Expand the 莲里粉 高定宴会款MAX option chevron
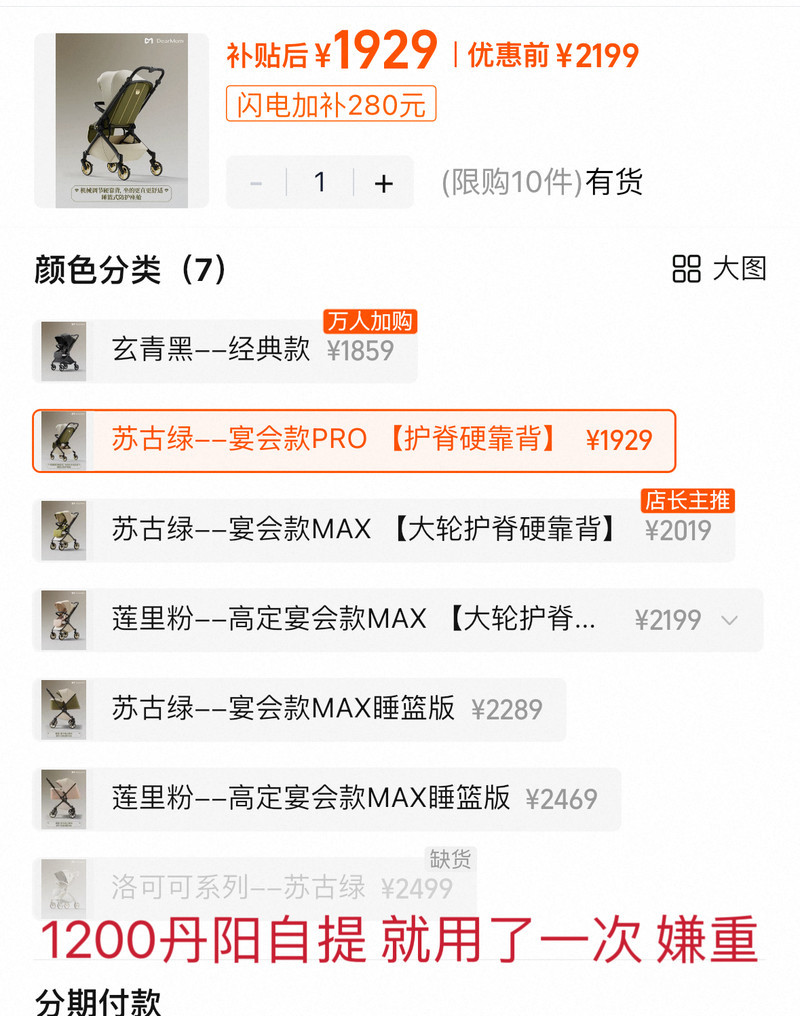This screenshot has height=1016, width=800. coord(731,620)
